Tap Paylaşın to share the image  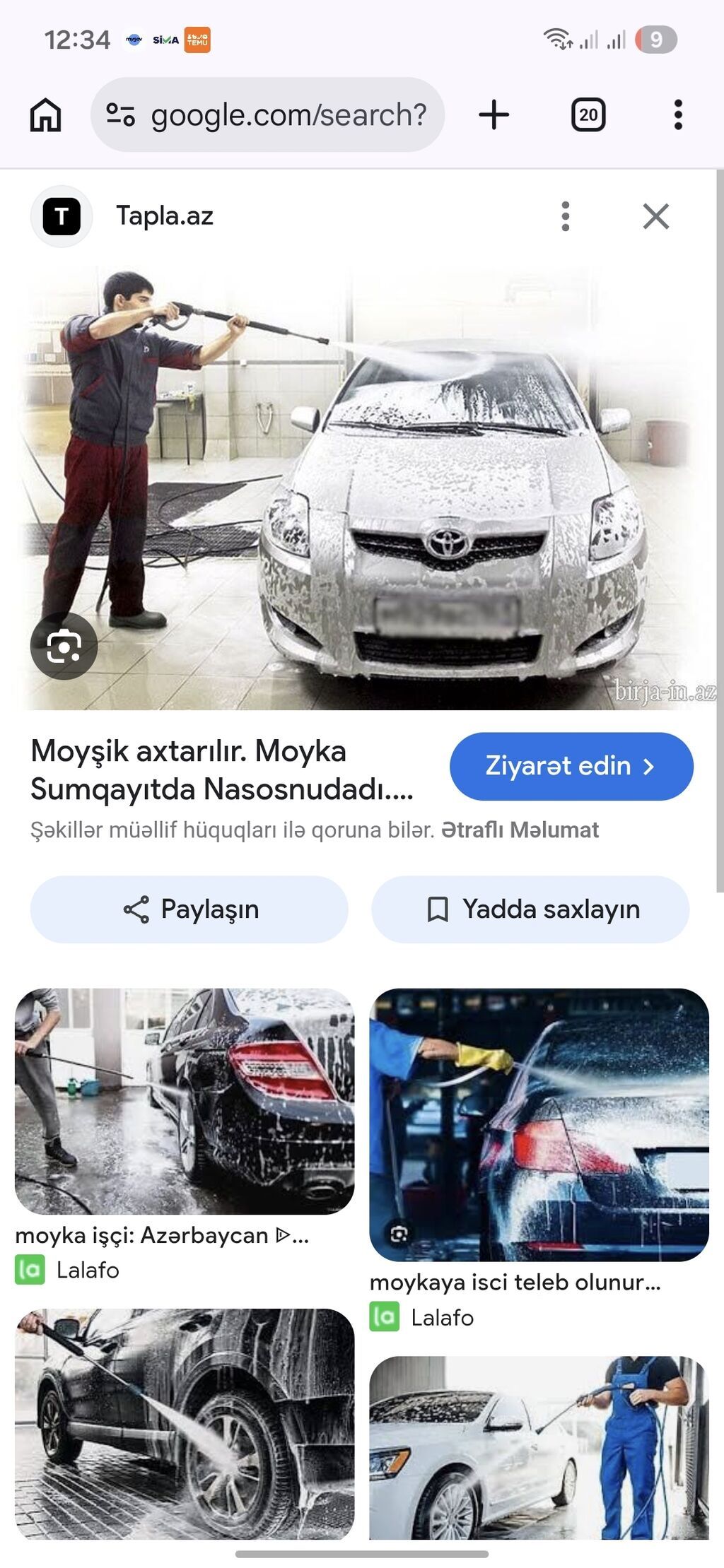[189, 909]
